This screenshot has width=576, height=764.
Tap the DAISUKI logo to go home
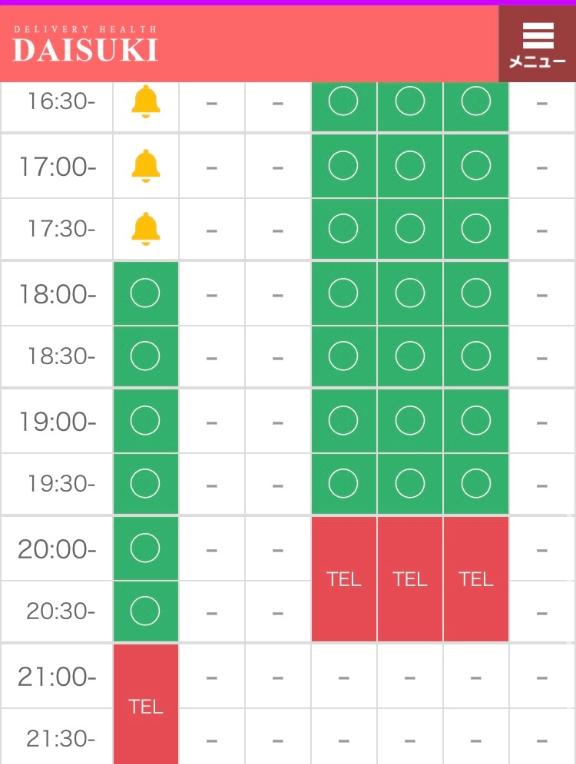point(85,44)
